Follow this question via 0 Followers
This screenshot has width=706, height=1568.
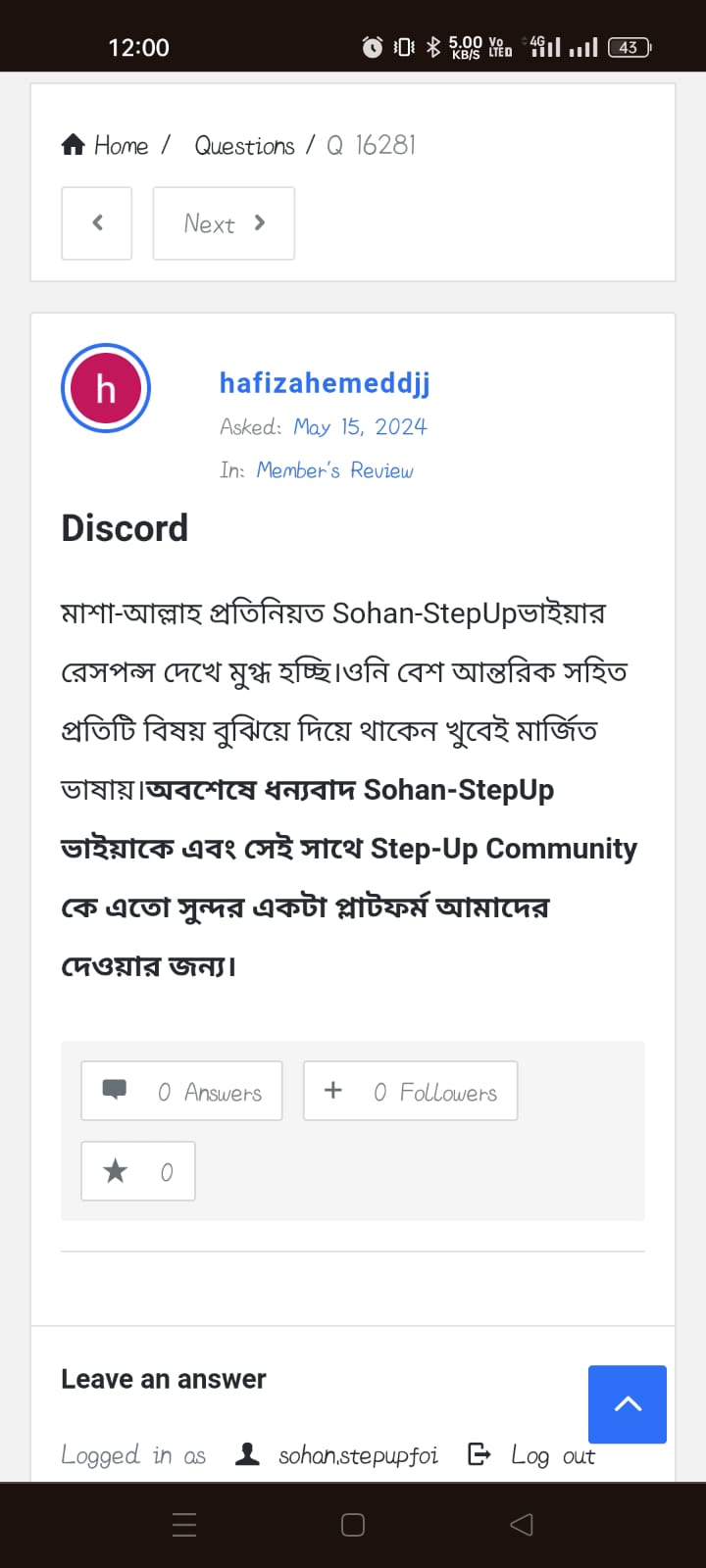pyautogui.click(x=411, y=1091)
